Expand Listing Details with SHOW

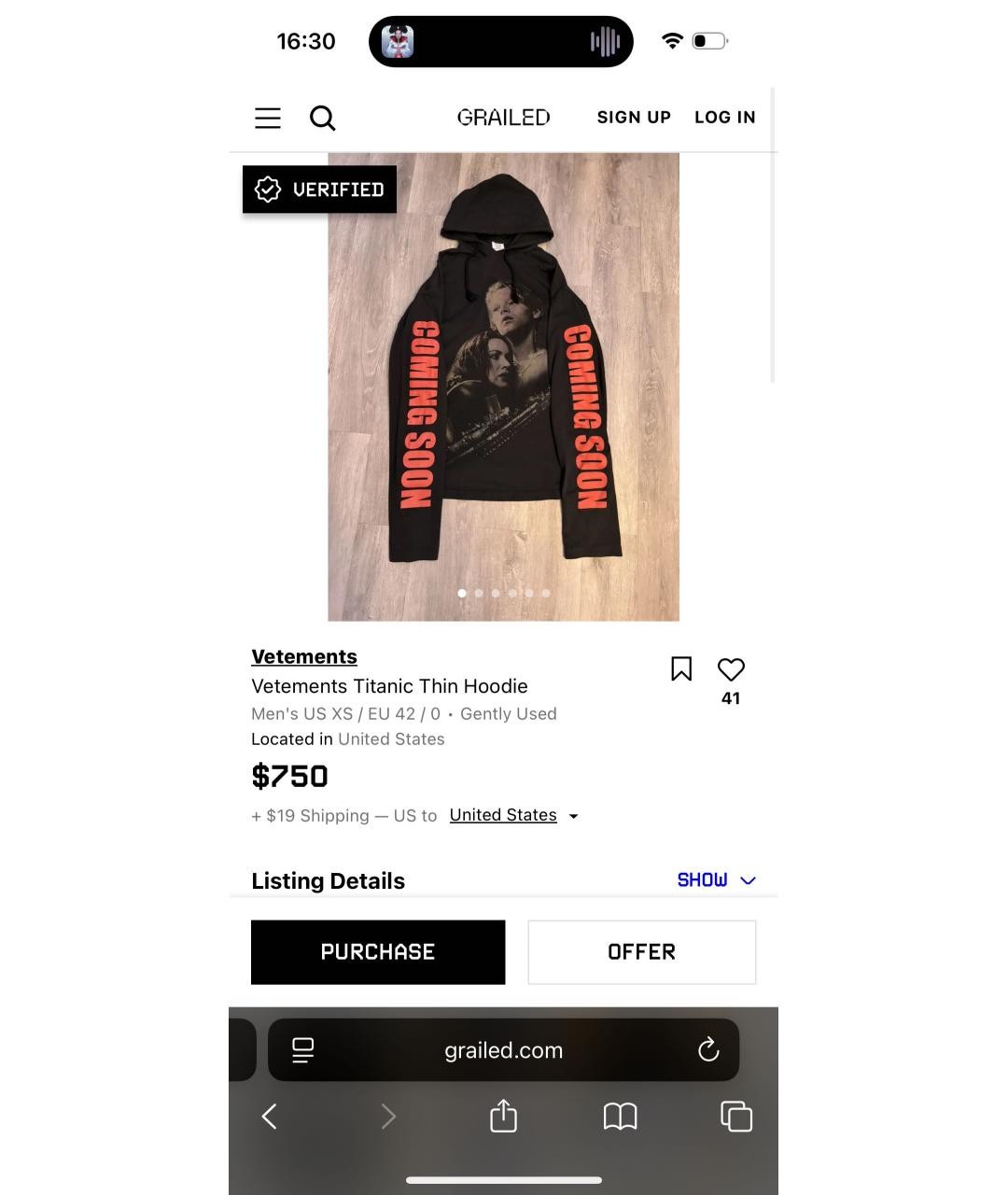click(715, 880)
